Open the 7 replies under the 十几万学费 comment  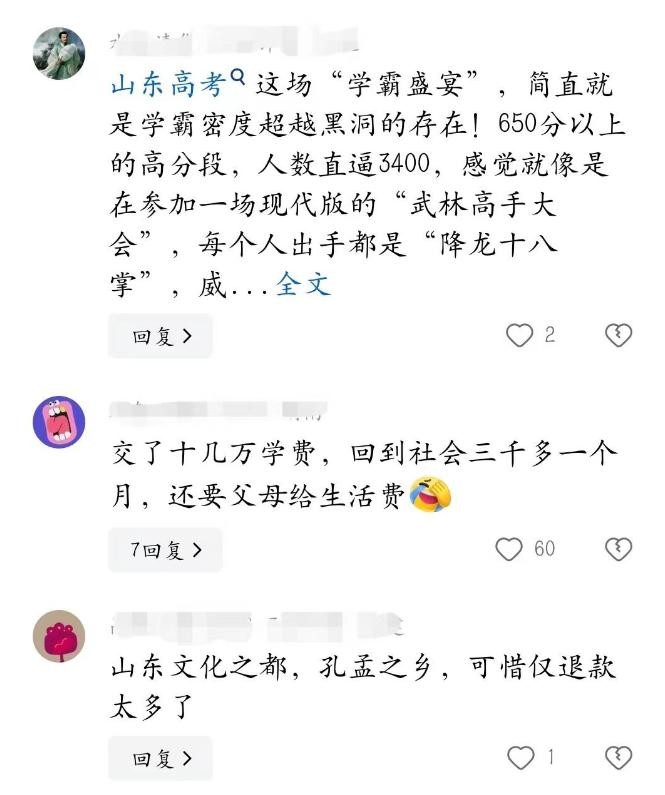tap(165, 549)
